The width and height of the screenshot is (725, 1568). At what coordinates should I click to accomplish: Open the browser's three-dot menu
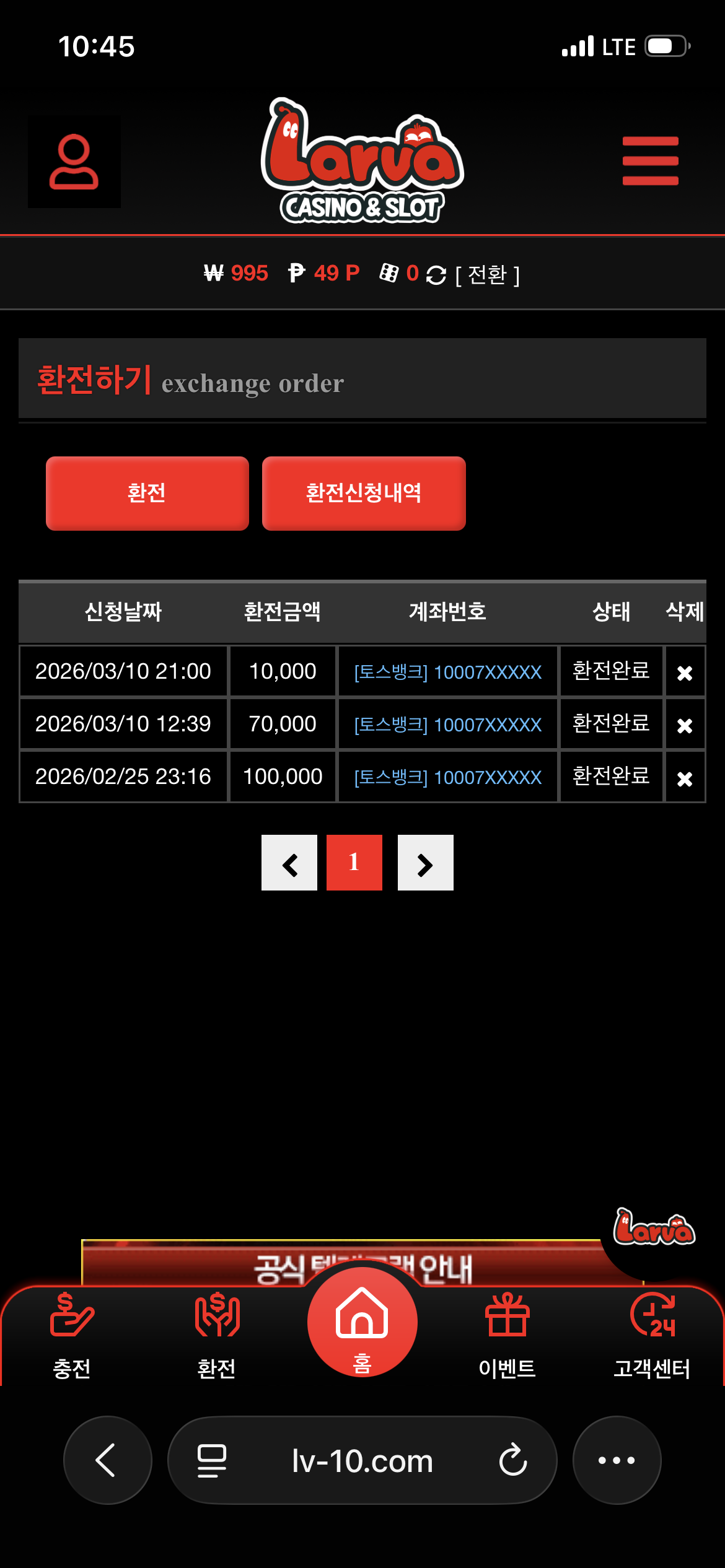click(617, 1460)
